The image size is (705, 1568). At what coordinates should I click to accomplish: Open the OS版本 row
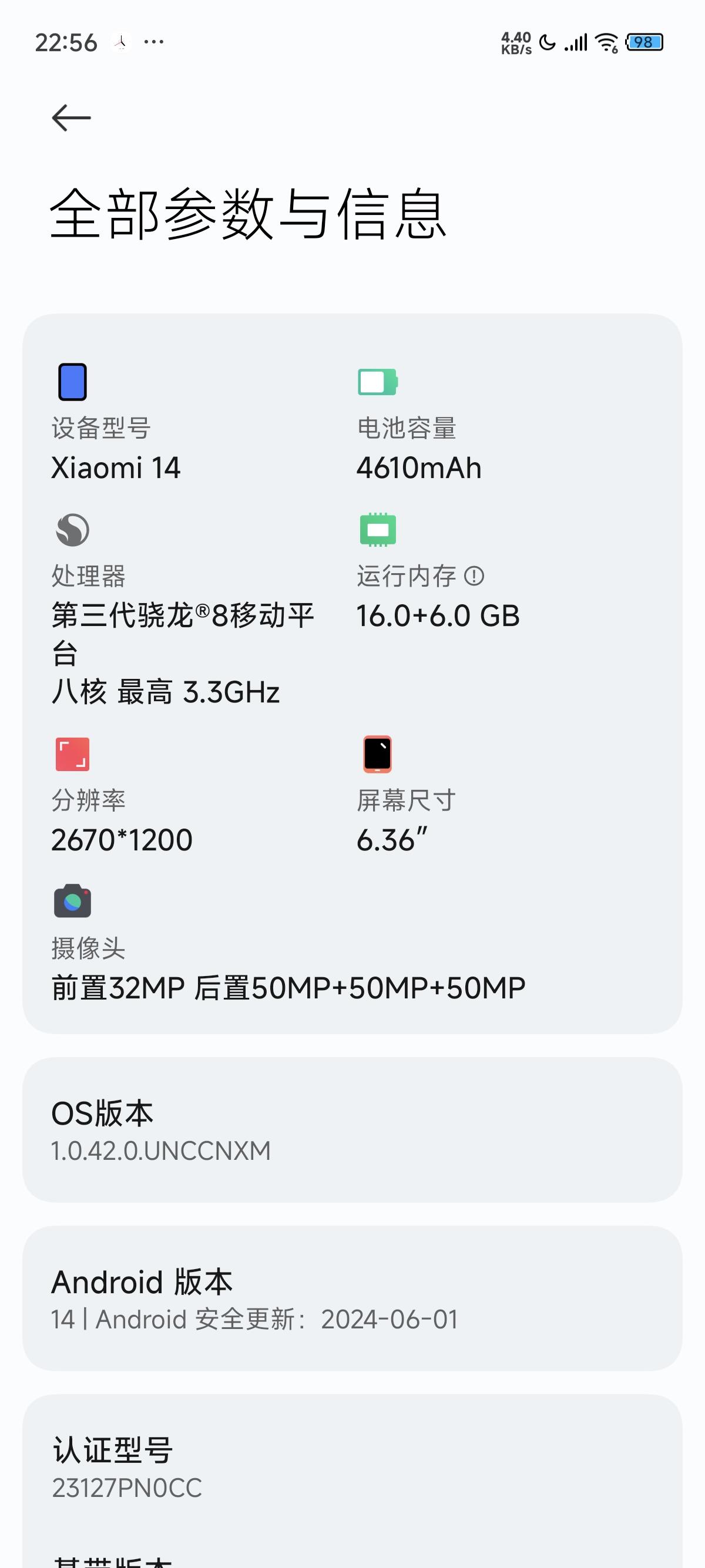click(x=352, y=1130)
